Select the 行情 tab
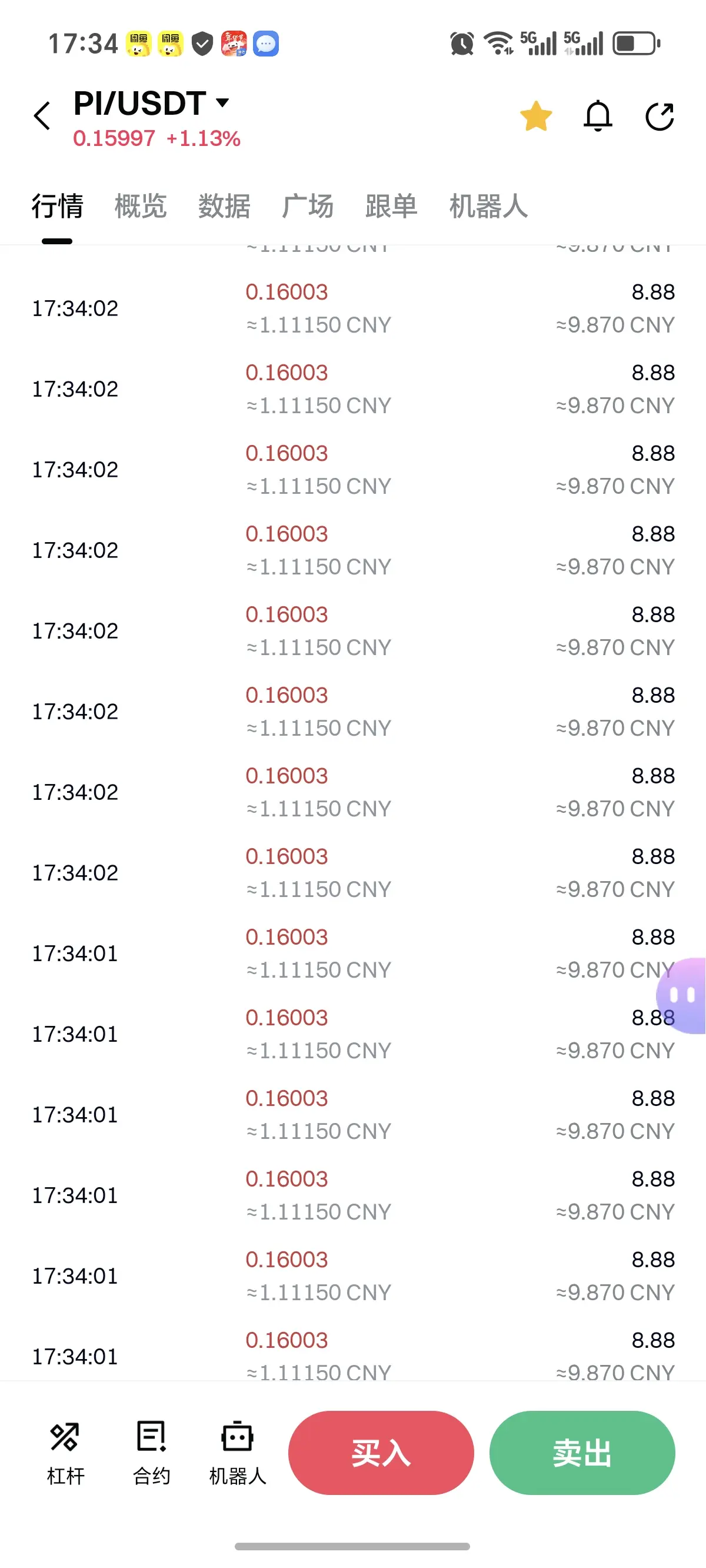 pos(57,206)
